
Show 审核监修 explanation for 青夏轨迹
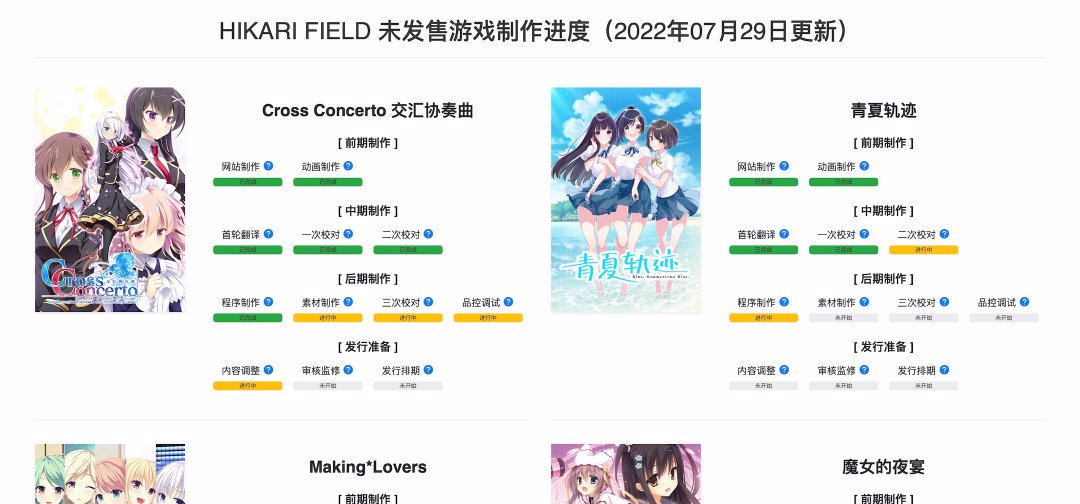pos(864,370)
